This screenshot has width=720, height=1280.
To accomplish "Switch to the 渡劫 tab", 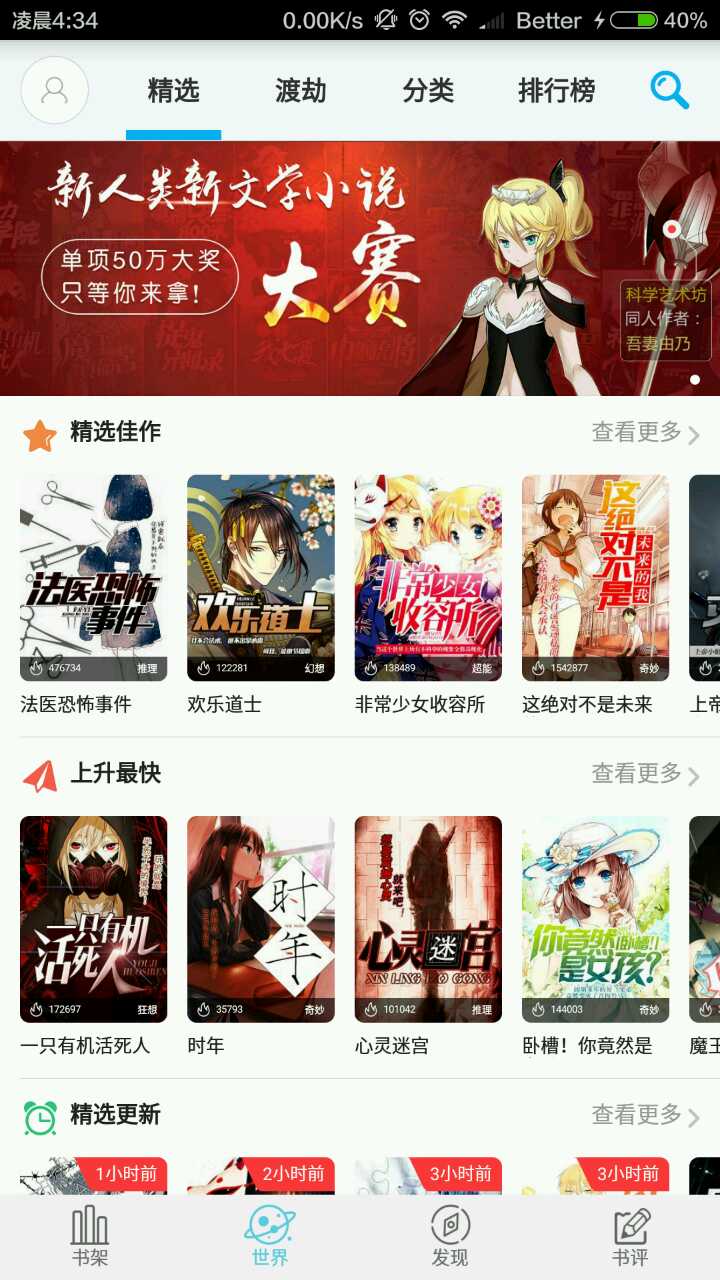I will (x=301, y=91).
